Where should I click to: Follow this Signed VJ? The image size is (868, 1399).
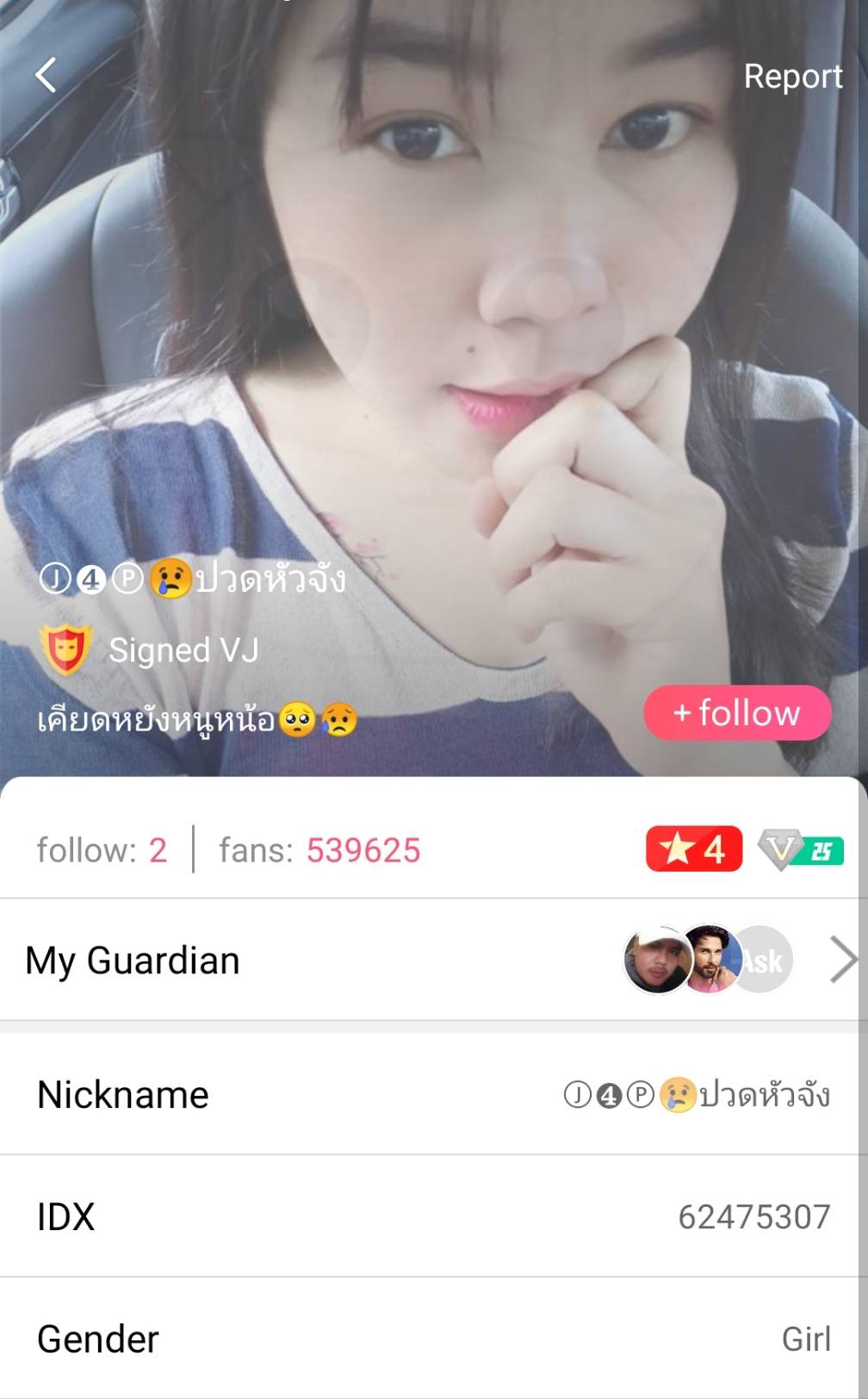pyautogui.click(x=737, y=712)
